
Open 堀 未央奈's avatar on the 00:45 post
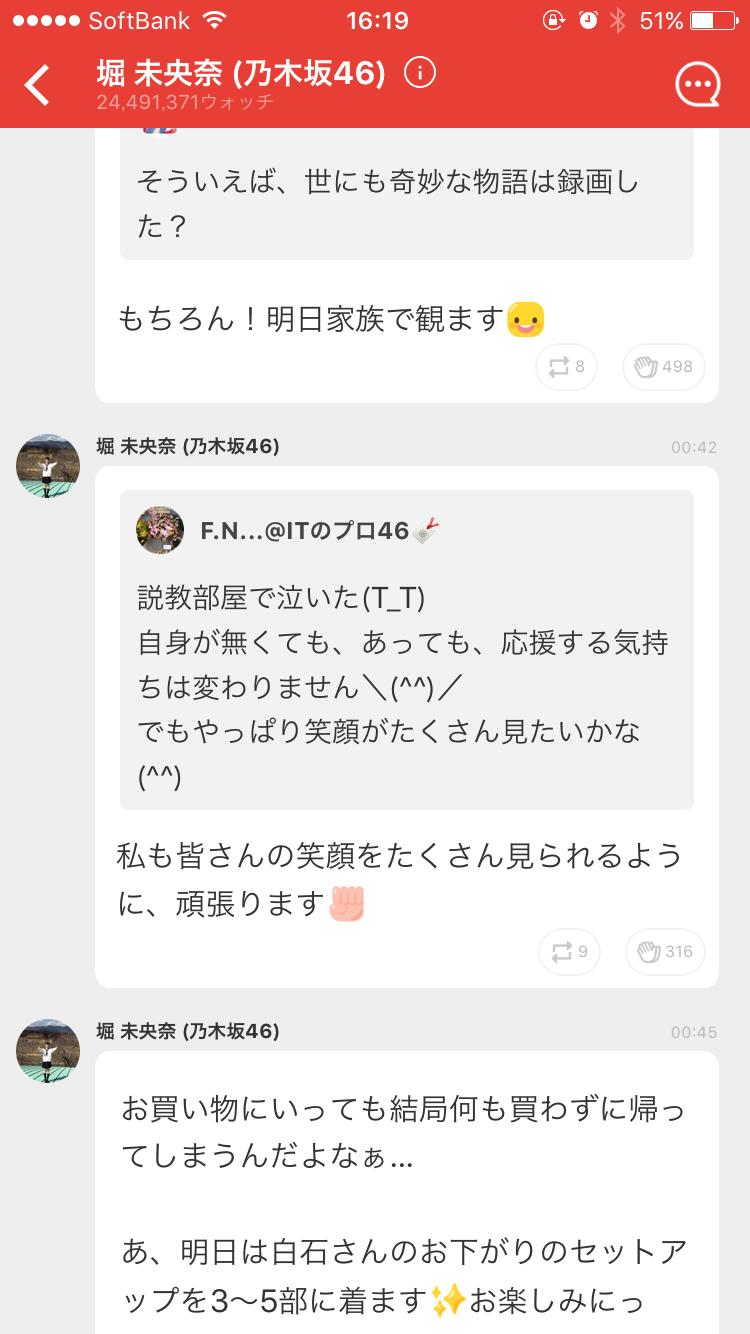(46, 1050)
